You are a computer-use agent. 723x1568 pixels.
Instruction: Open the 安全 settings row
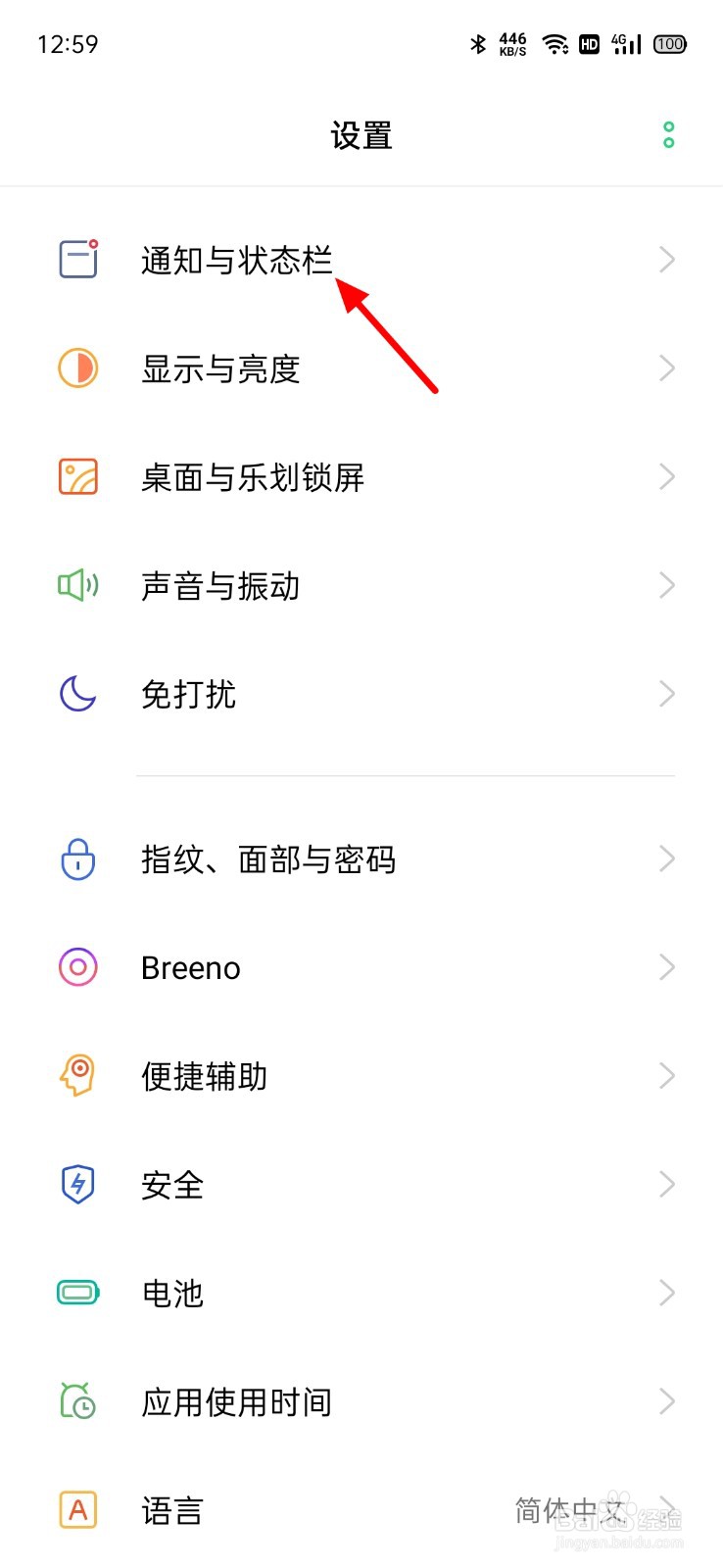(361, 1186)
